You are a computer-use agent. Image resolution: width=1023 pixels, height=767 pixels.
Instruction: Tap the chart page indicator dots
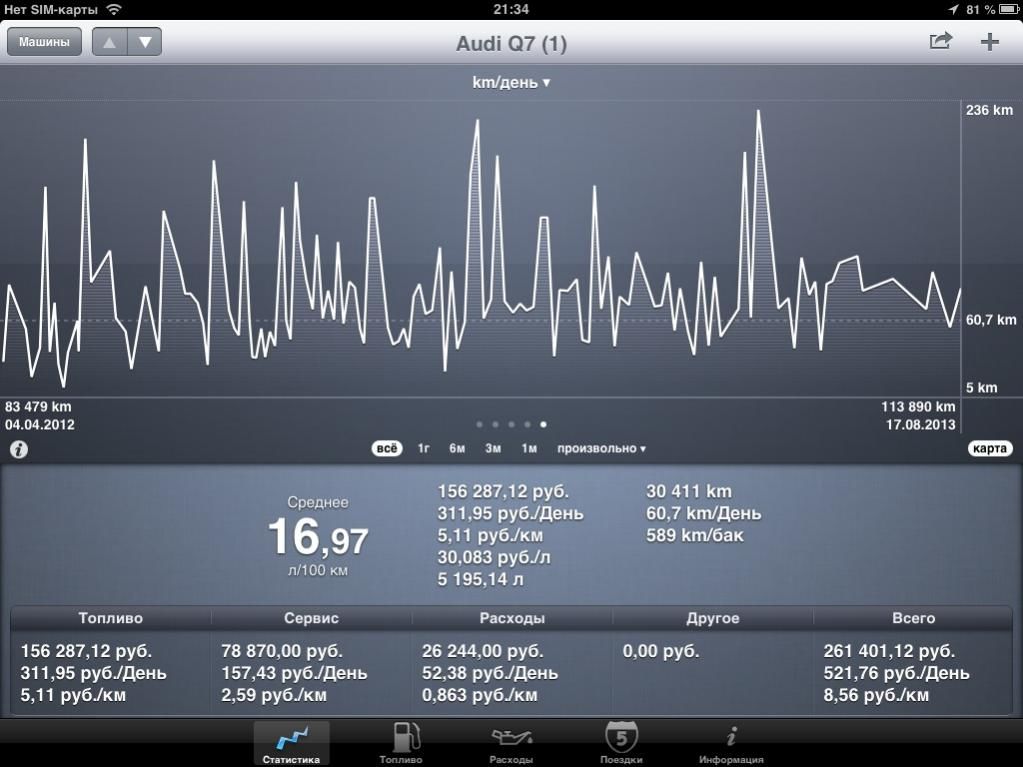[x=511, y=424]
